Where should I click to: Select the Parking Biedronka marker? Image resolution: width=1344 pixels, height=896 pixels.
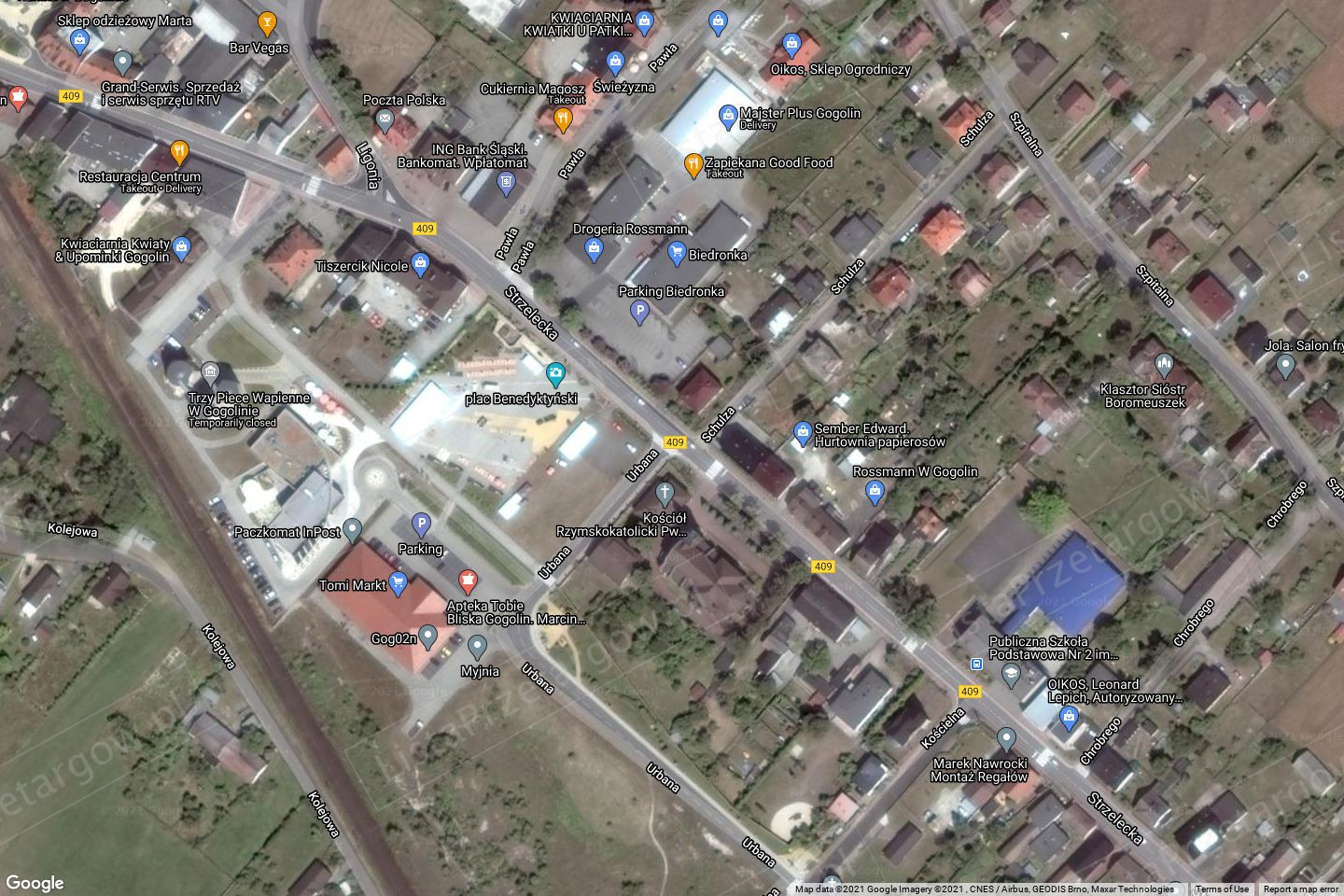coord(639,311)
